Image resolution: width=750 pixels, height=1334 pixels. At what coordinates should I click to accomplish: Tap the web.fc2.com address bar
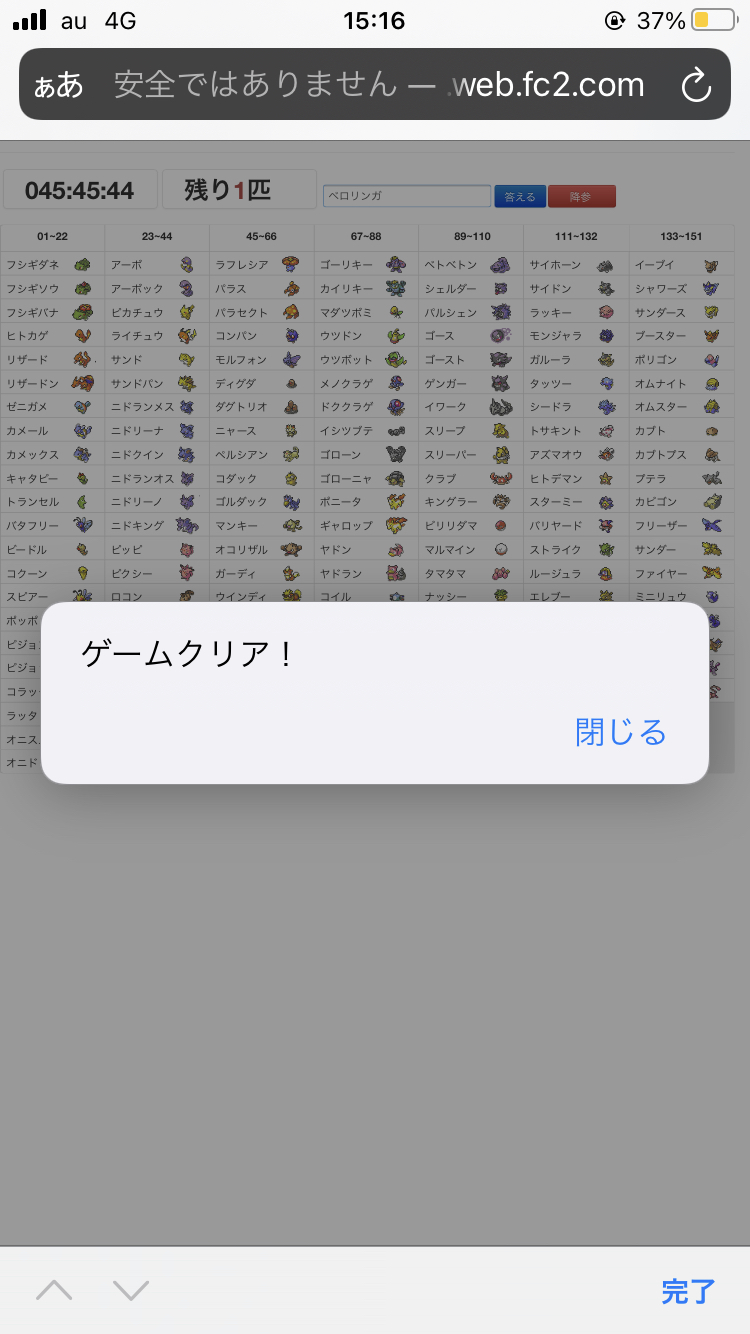[x=380, y=85]
